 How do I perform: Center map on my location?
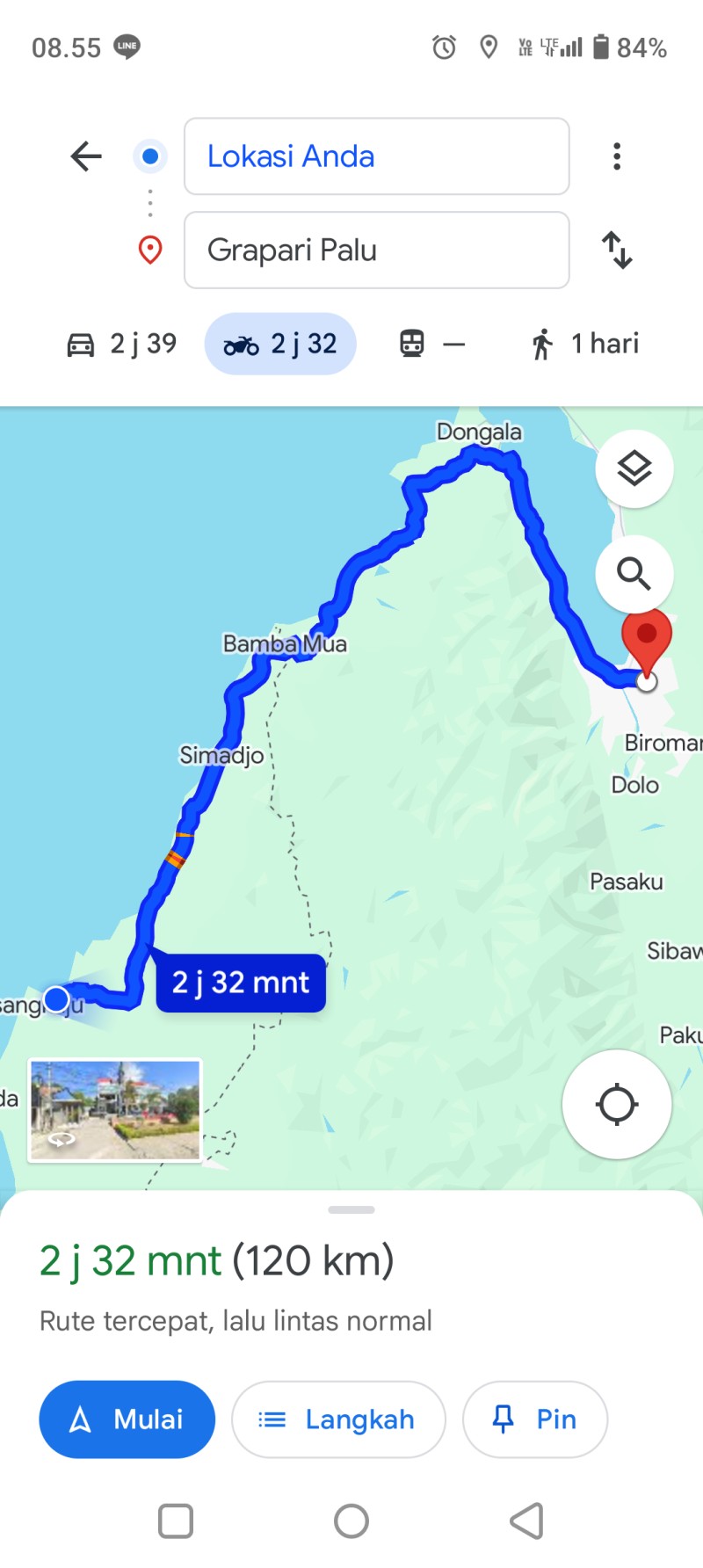click(x=617, y=1104)
